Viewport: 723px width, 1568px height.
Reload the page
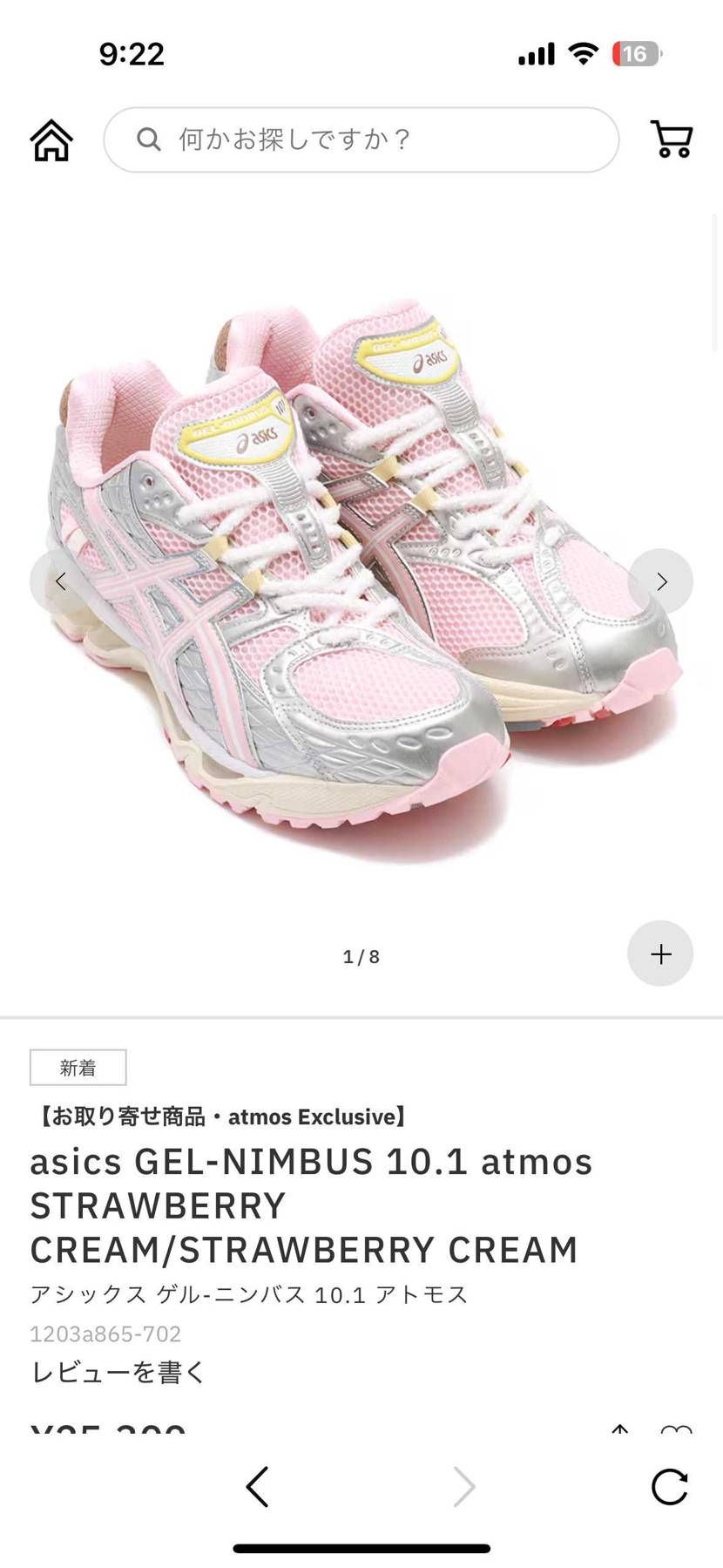click(x=669, y=1486)
